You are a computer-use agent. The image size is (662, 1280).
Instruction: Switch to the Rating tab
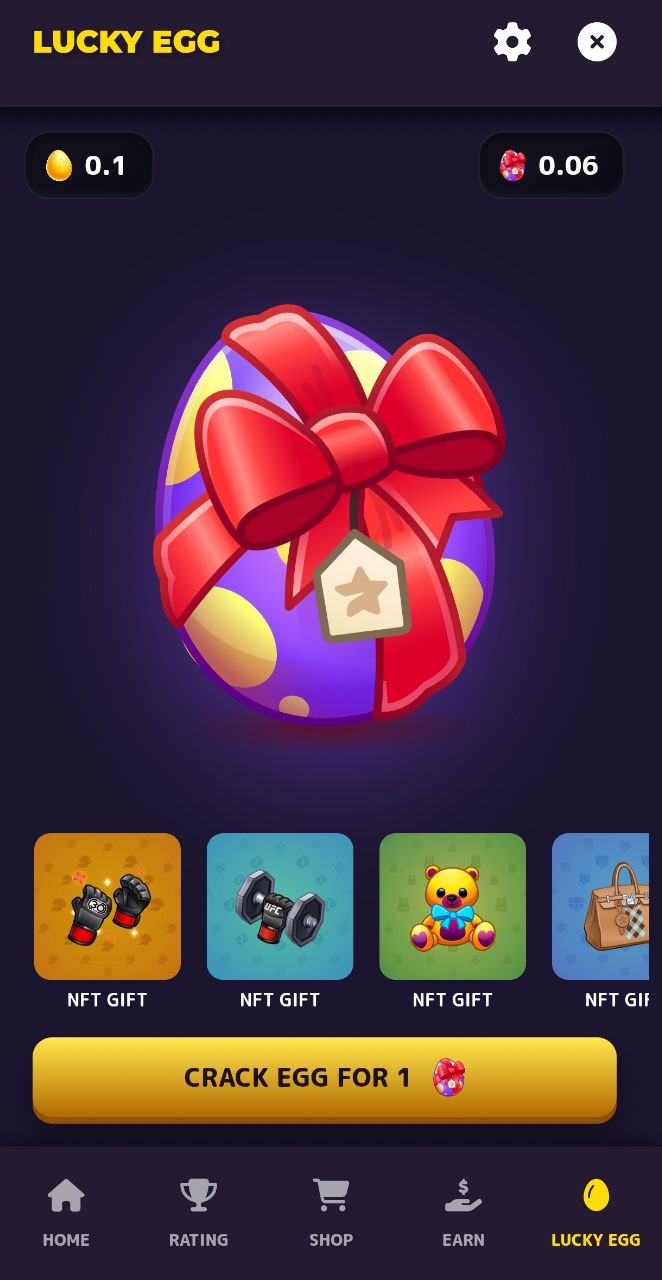(x=198, y=1212)
